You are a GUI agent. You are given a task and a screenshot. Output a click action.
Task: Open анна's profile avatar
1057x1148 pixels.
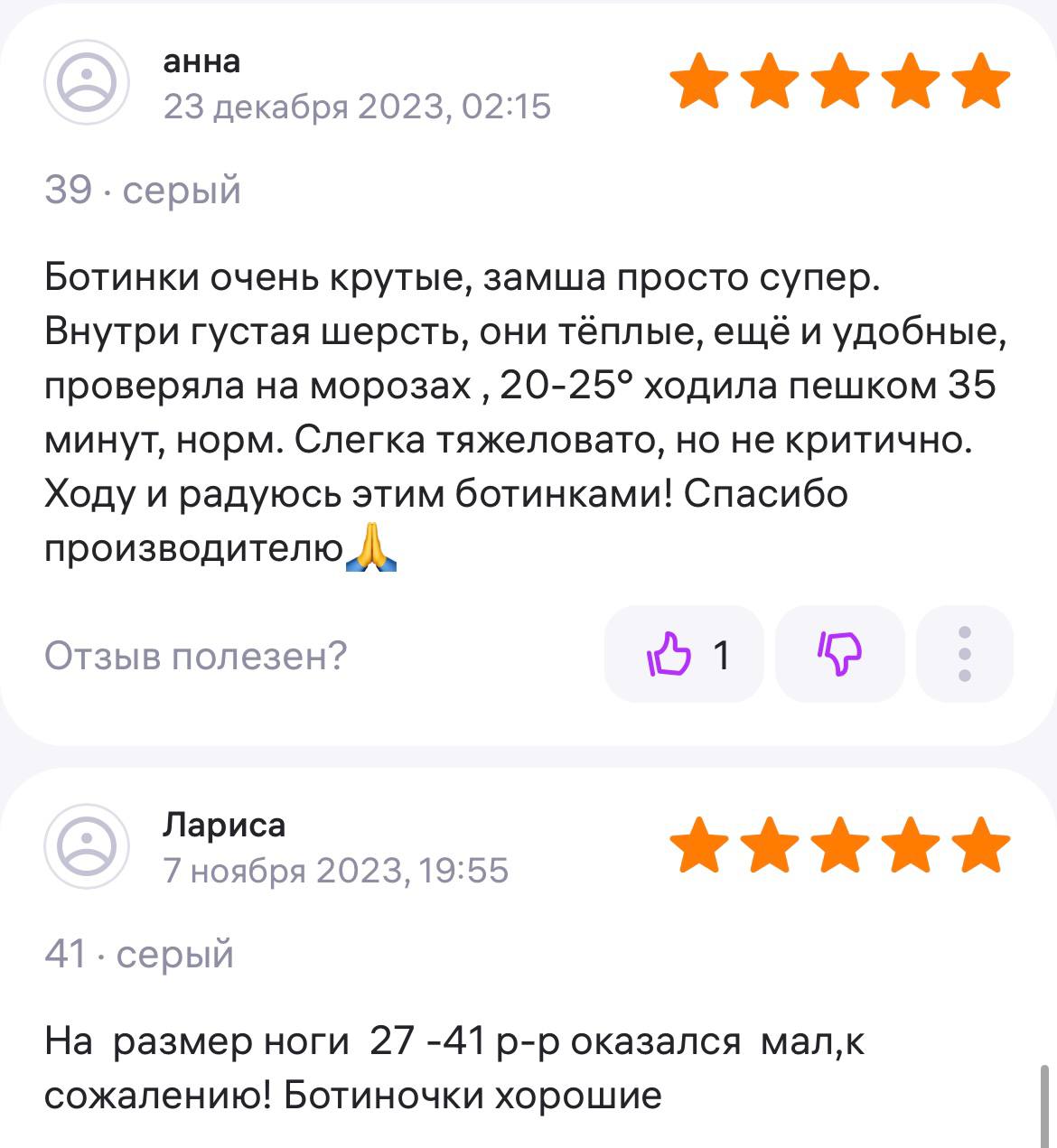click(x=87, y=83)
